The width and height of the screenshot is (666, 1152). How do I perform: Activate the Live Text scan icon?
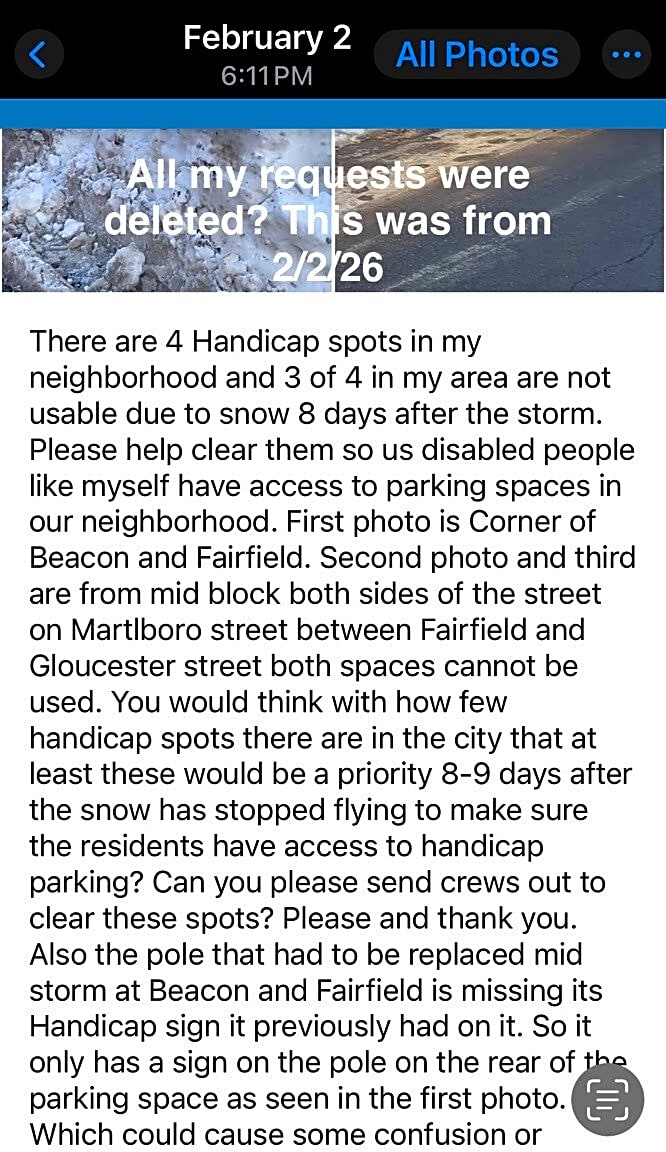607,1099
